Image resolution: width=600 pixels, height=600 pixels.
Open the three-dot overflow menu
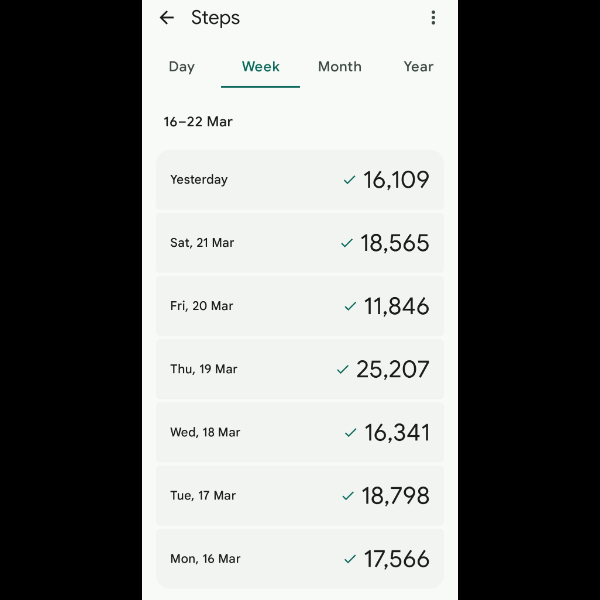coord(433,18)
